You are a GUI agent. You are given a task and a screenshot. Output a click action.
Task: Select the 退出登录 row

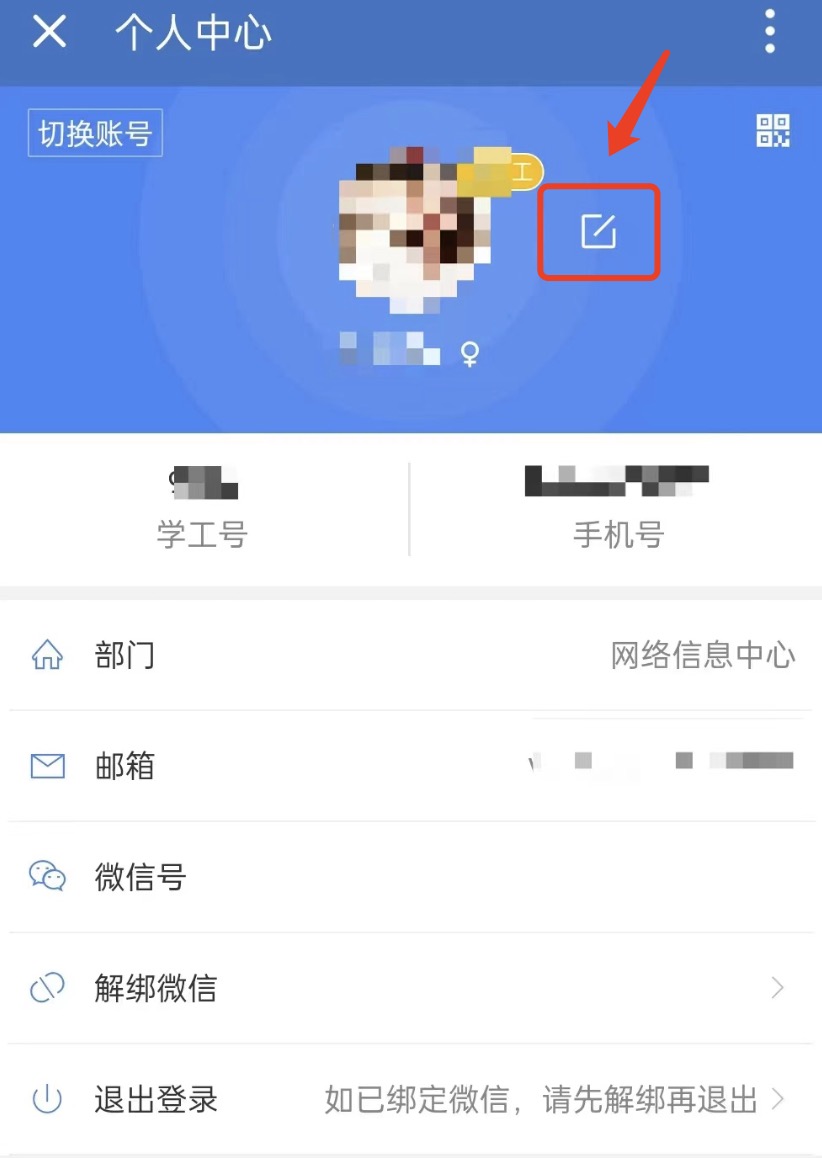click(410, 1100)
